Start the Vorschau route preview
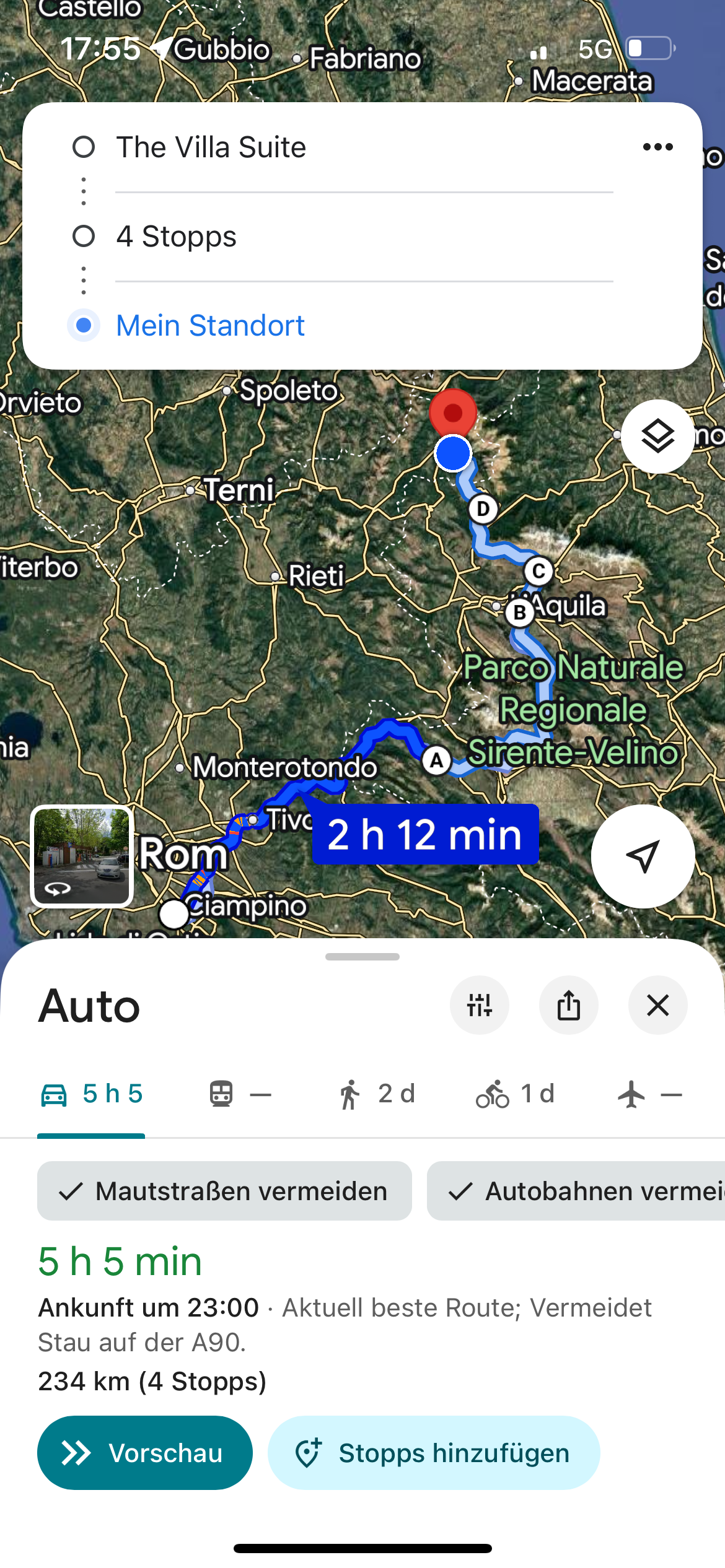This screenshot has width=725, height=1568. click(145, 1453)
